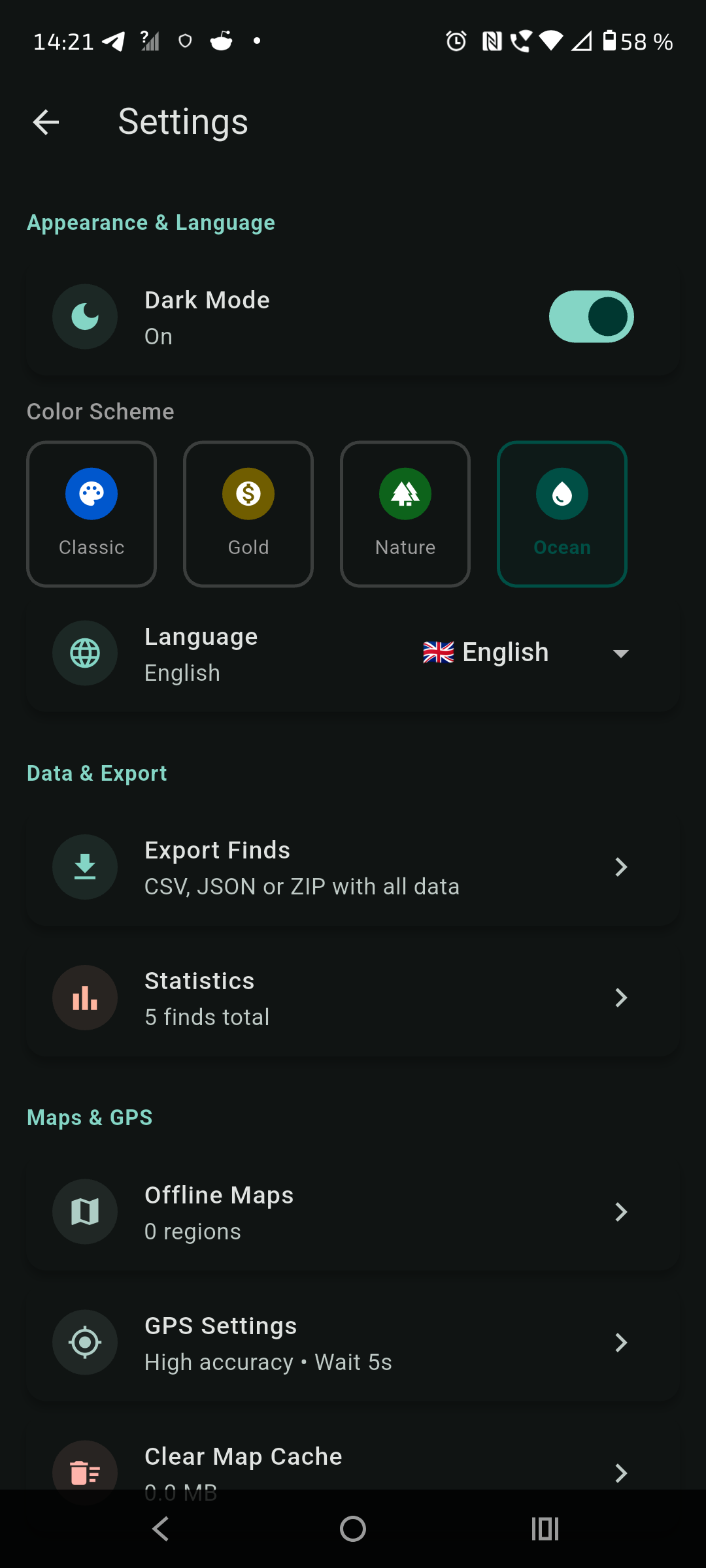The width and height of the screenshot is (706, 1568).
Task: Click the Statistics bar chart icon
Action: [85, 998]
